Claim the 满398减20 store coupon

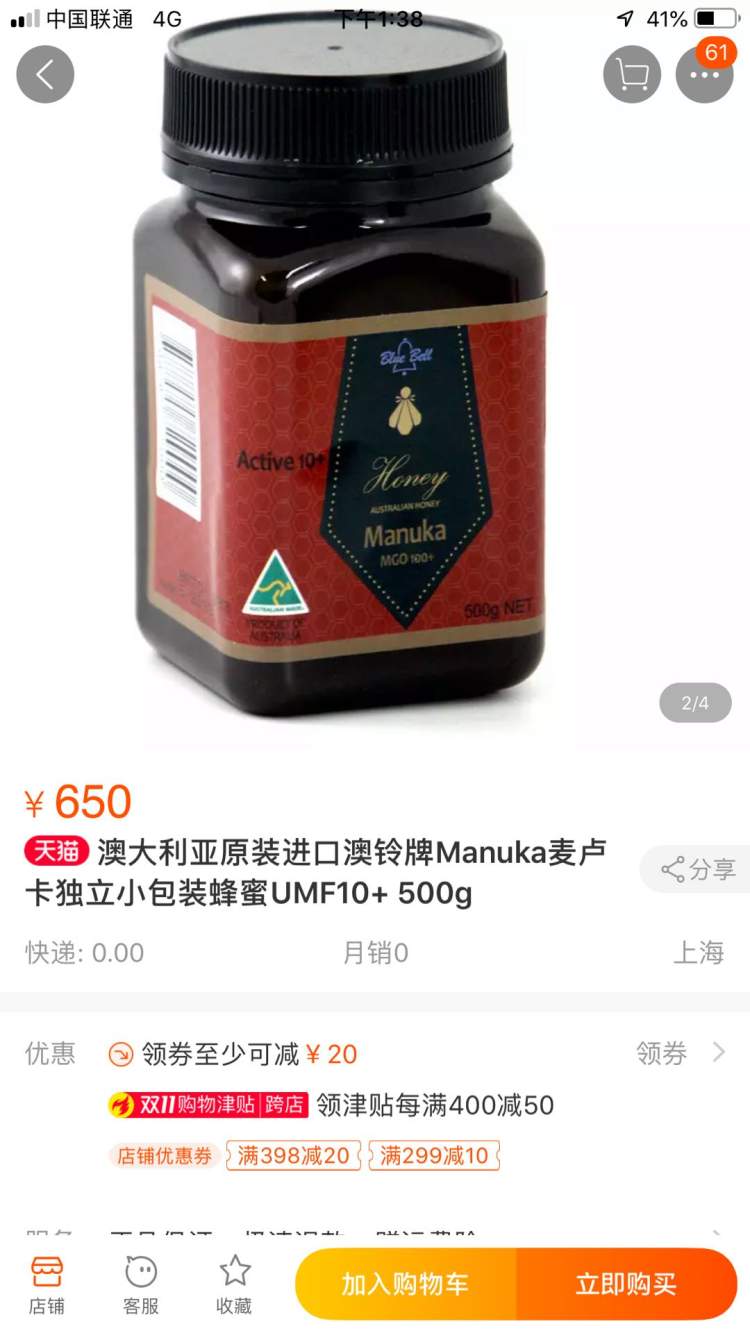(x=293, y=1156)
